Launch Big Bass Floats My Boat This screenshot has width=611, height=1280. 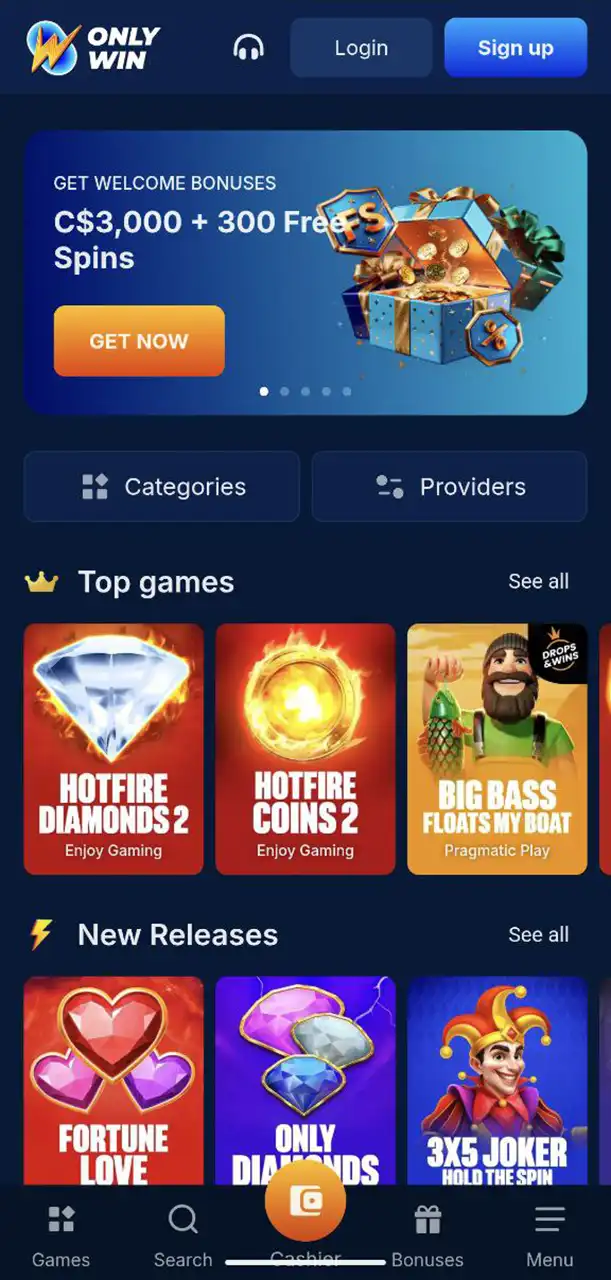tap(497, 749)
